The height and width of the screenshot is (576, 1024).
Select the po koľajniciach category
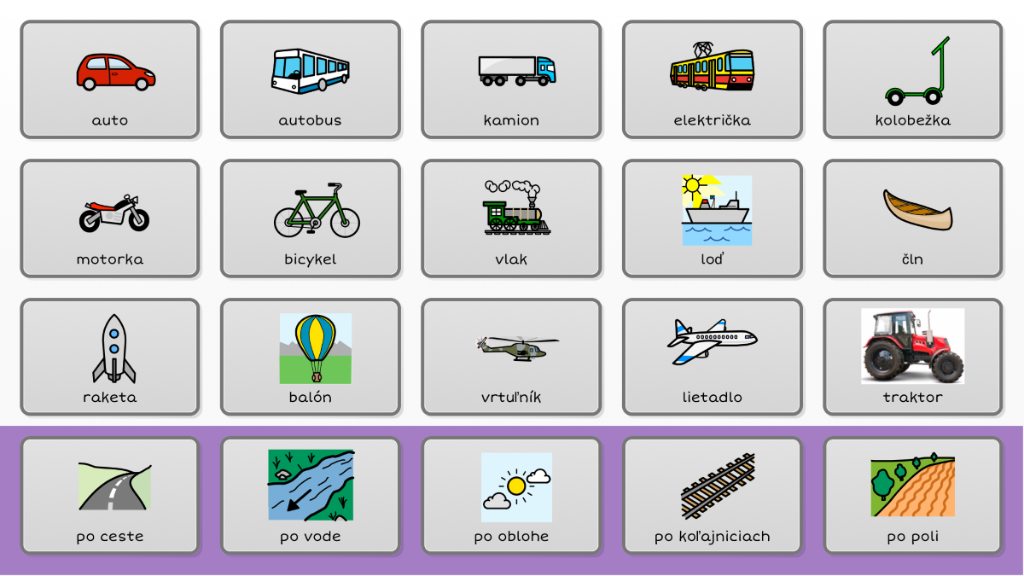pyautogui.click(x=712, y=495)
